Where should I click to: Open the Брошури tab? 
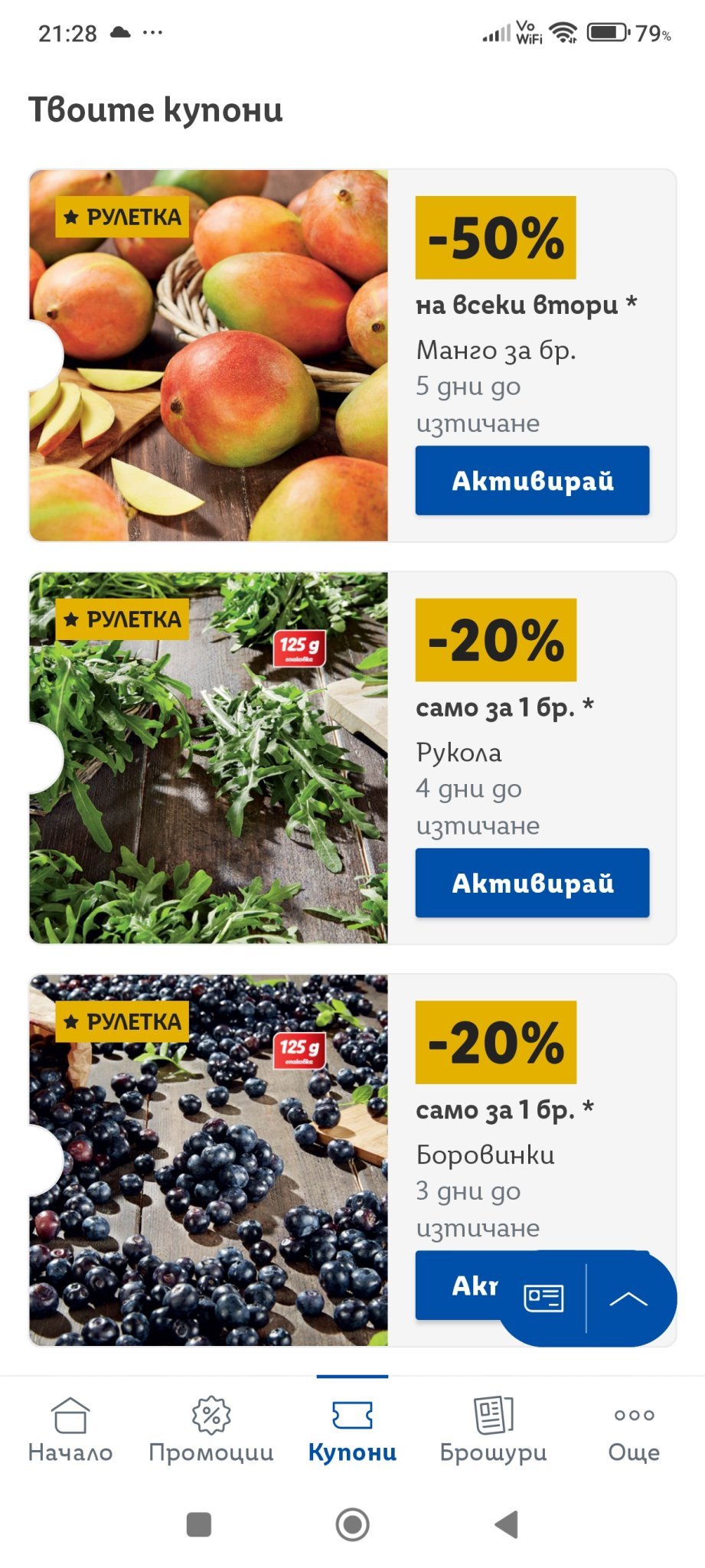click(493, 1430)
